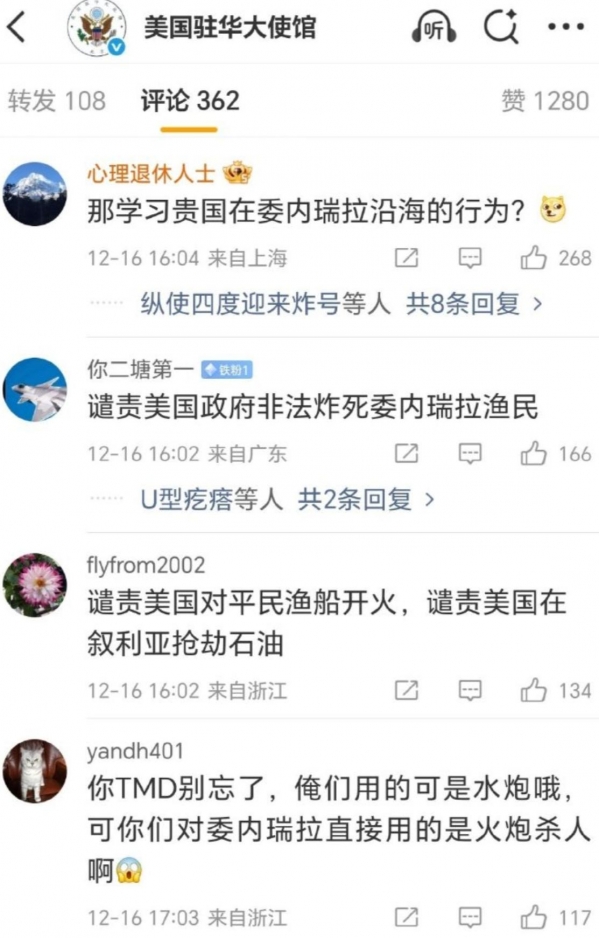Expand the 共8条回复 replies
The height and width of the screenshot is (938, 600).
coord(474,304)
